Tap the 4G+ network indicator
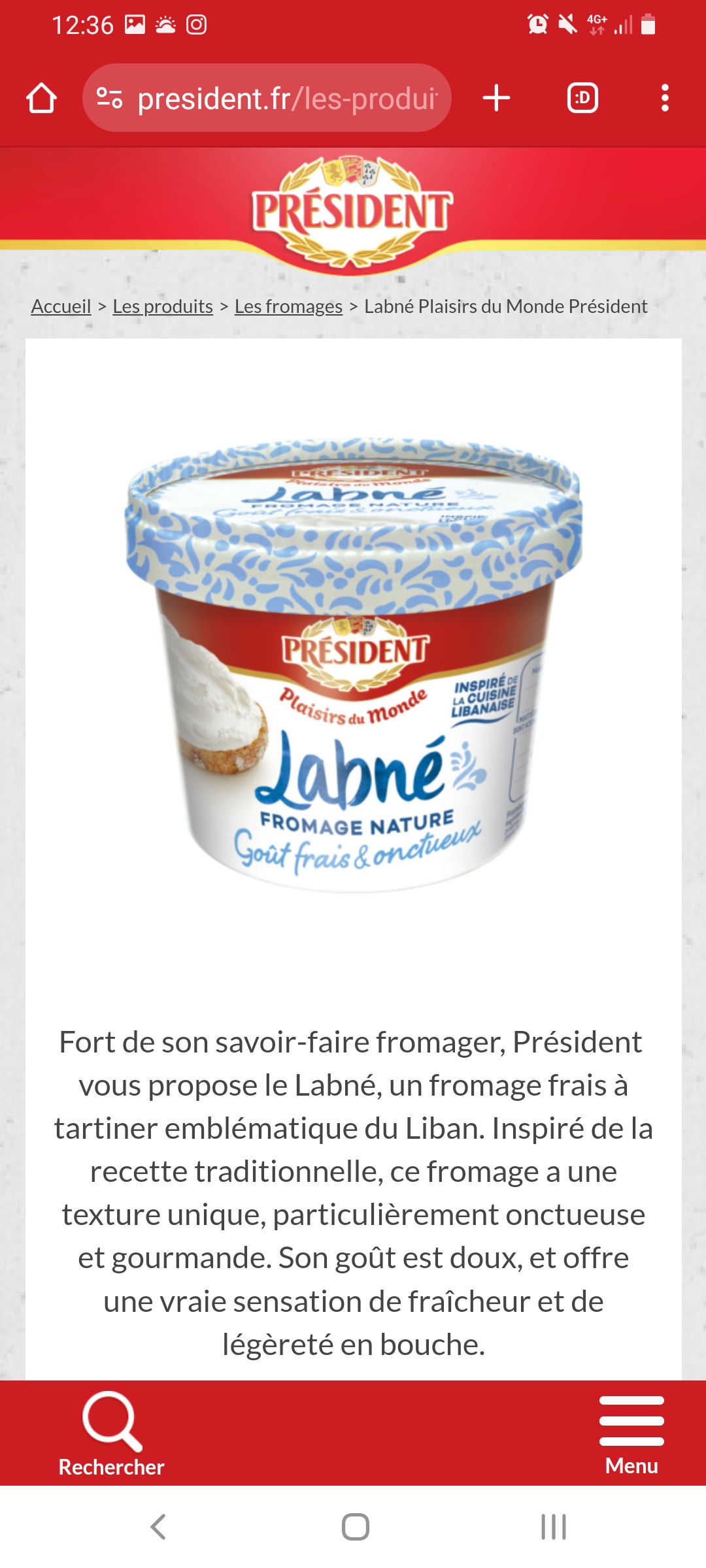The image size is (706, 1568). [x=596, y=26]
